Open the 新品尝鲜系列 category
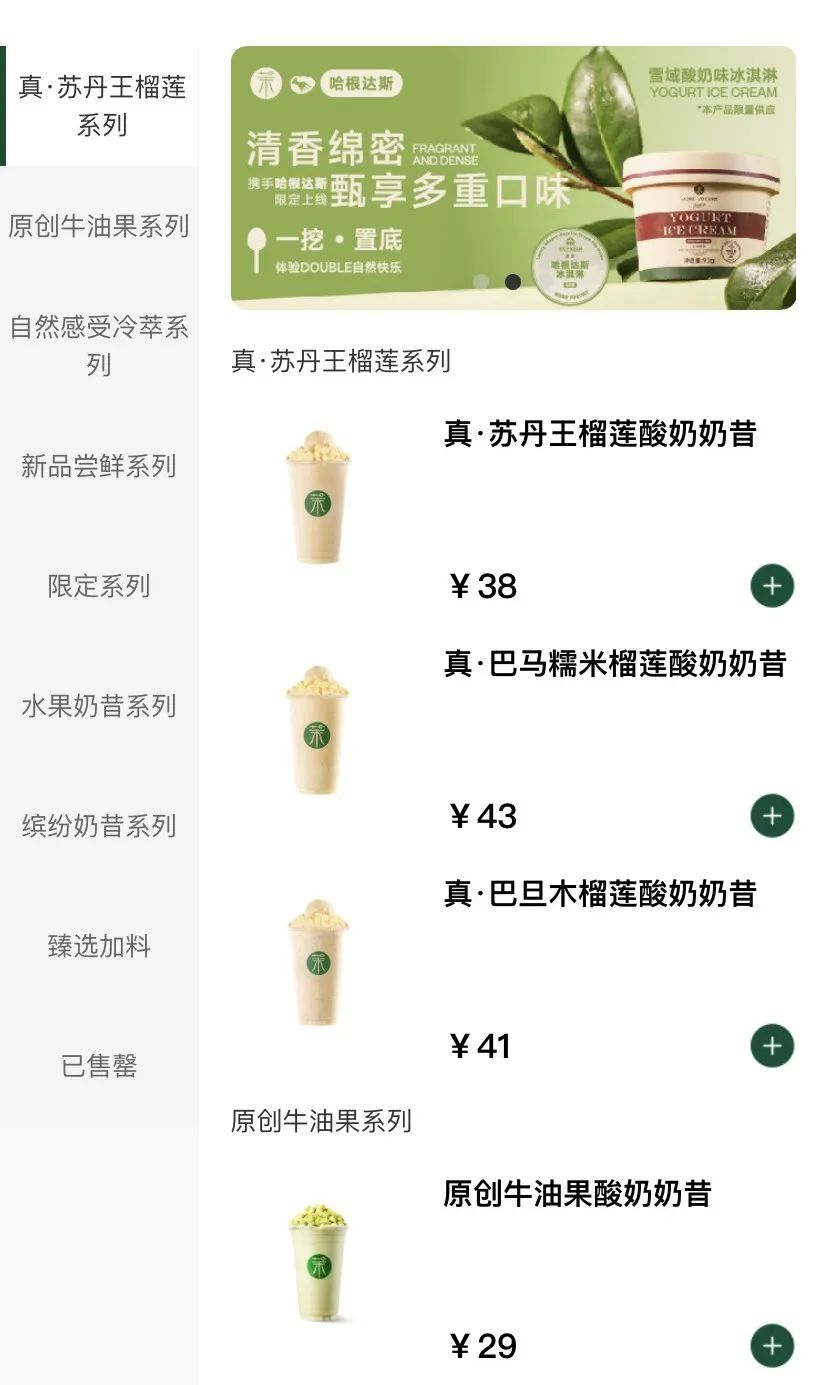The width and height of the screenshot is (828, 1385). [x=99, y=466]
